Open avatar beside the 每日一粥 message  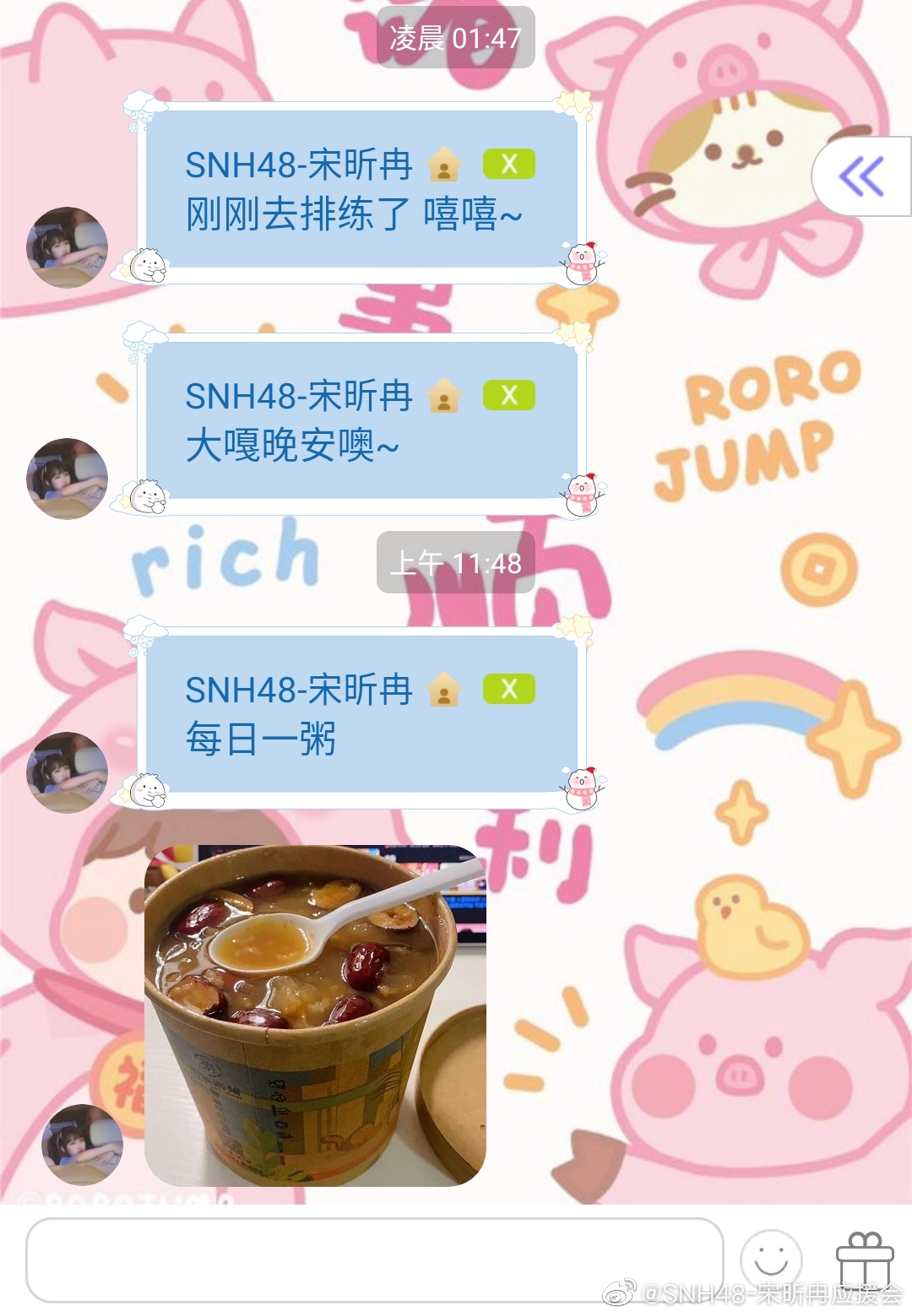(68, 772)
